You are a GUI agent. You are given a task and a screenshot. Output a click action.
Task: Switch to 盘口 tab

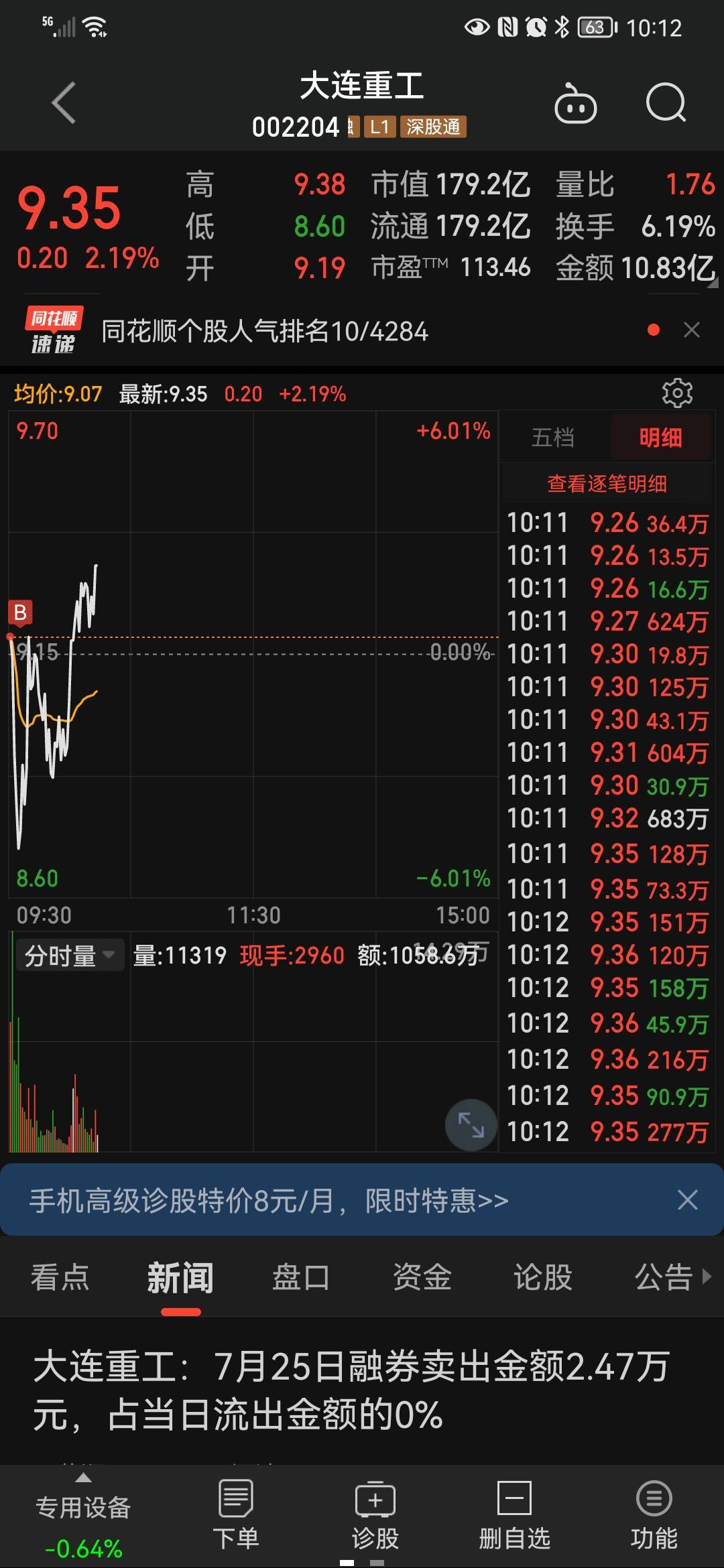click(x=301, y=1277)
